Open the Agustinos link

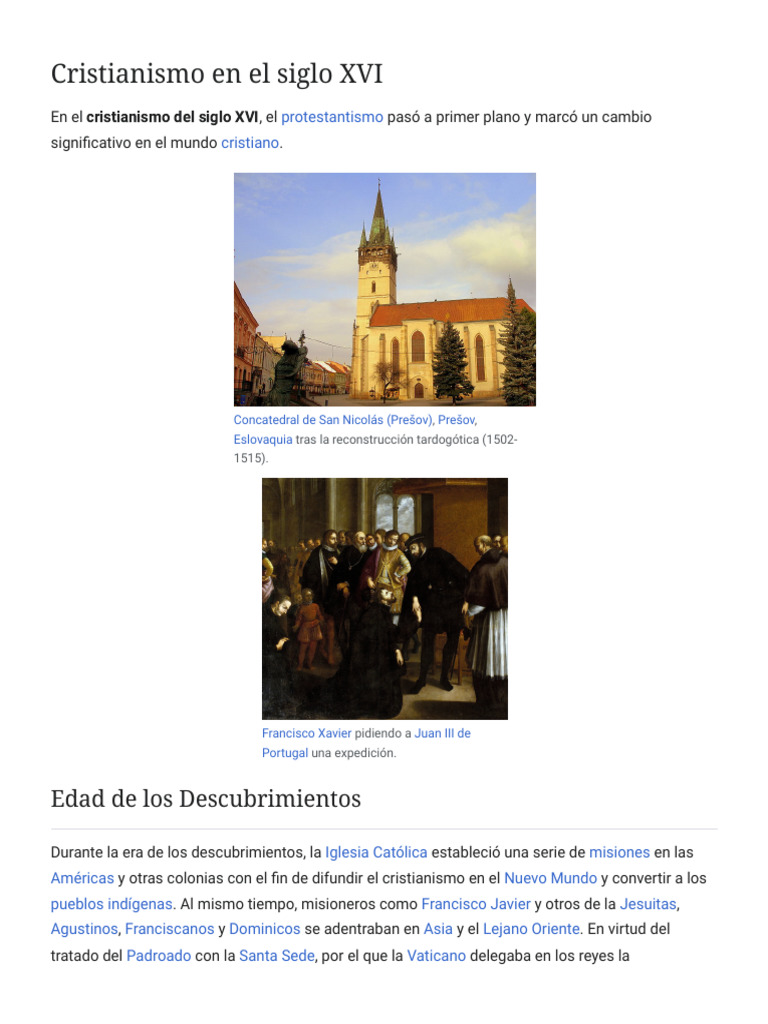(84, 929)
